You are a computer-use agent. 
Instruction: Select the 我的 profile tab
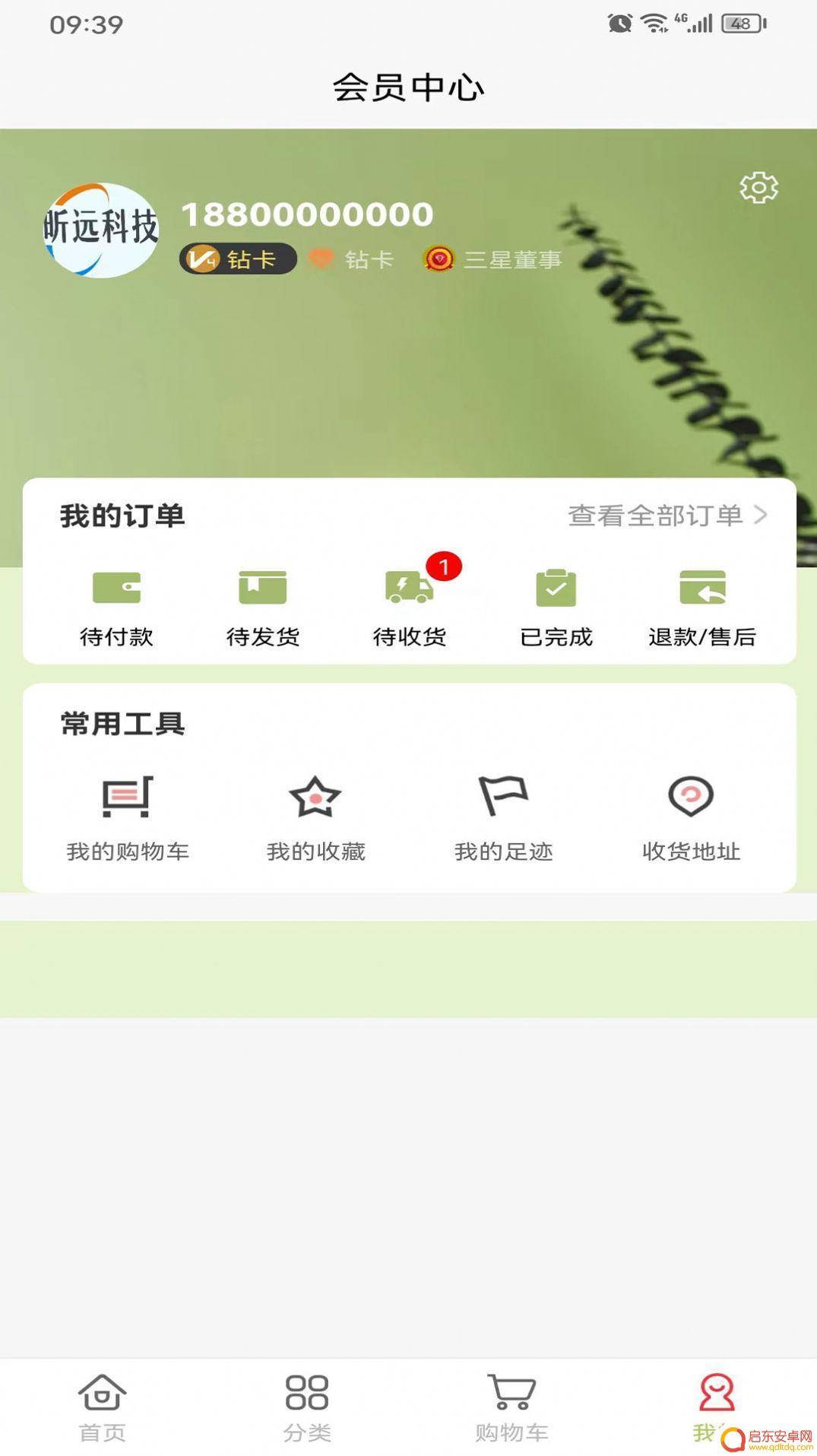point(716,1408)
